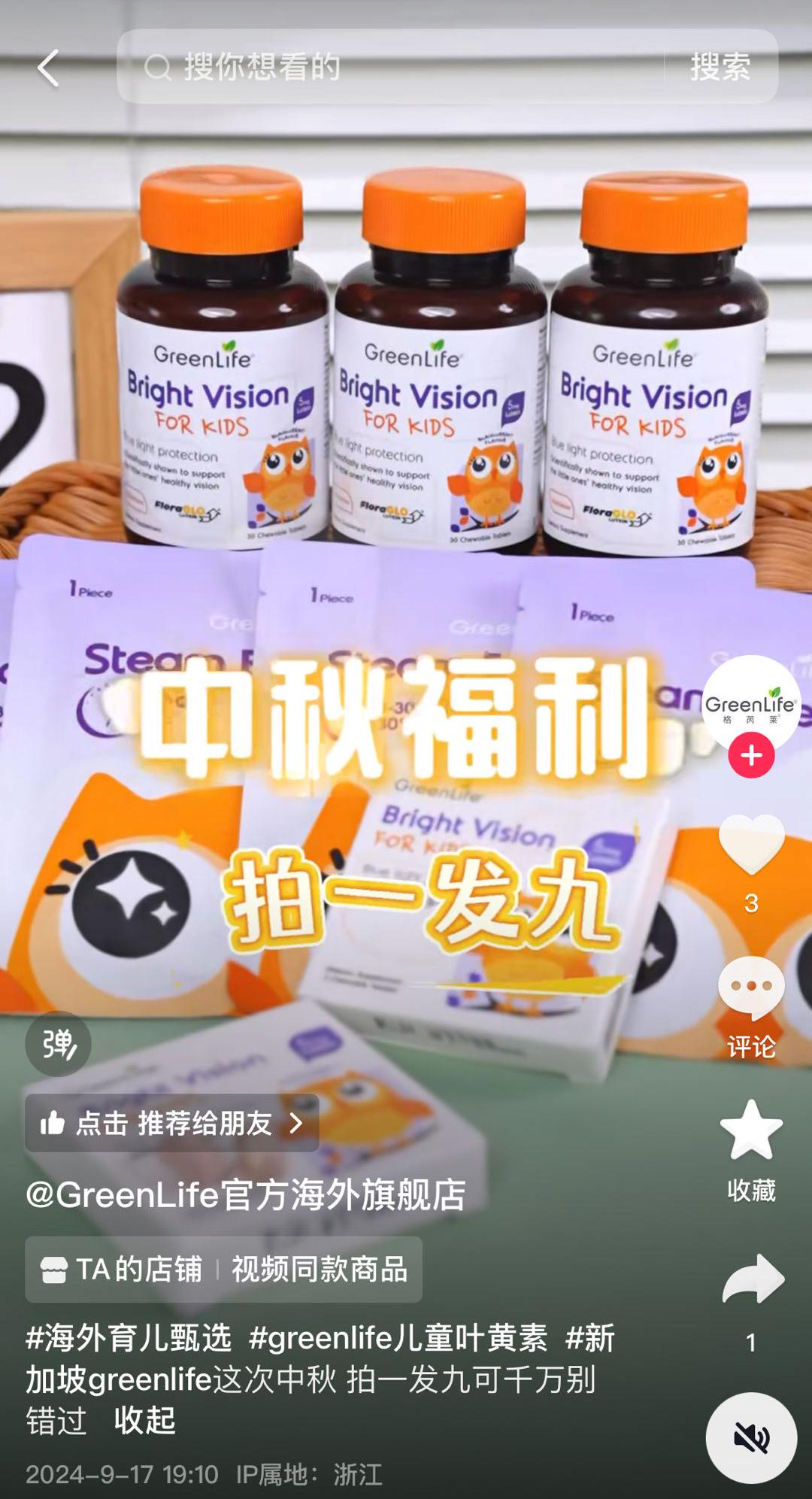Toggle the 弹 danmaku button
Image resolution: width=812 pixels, height=1499 pixels.
(58, 1043)
